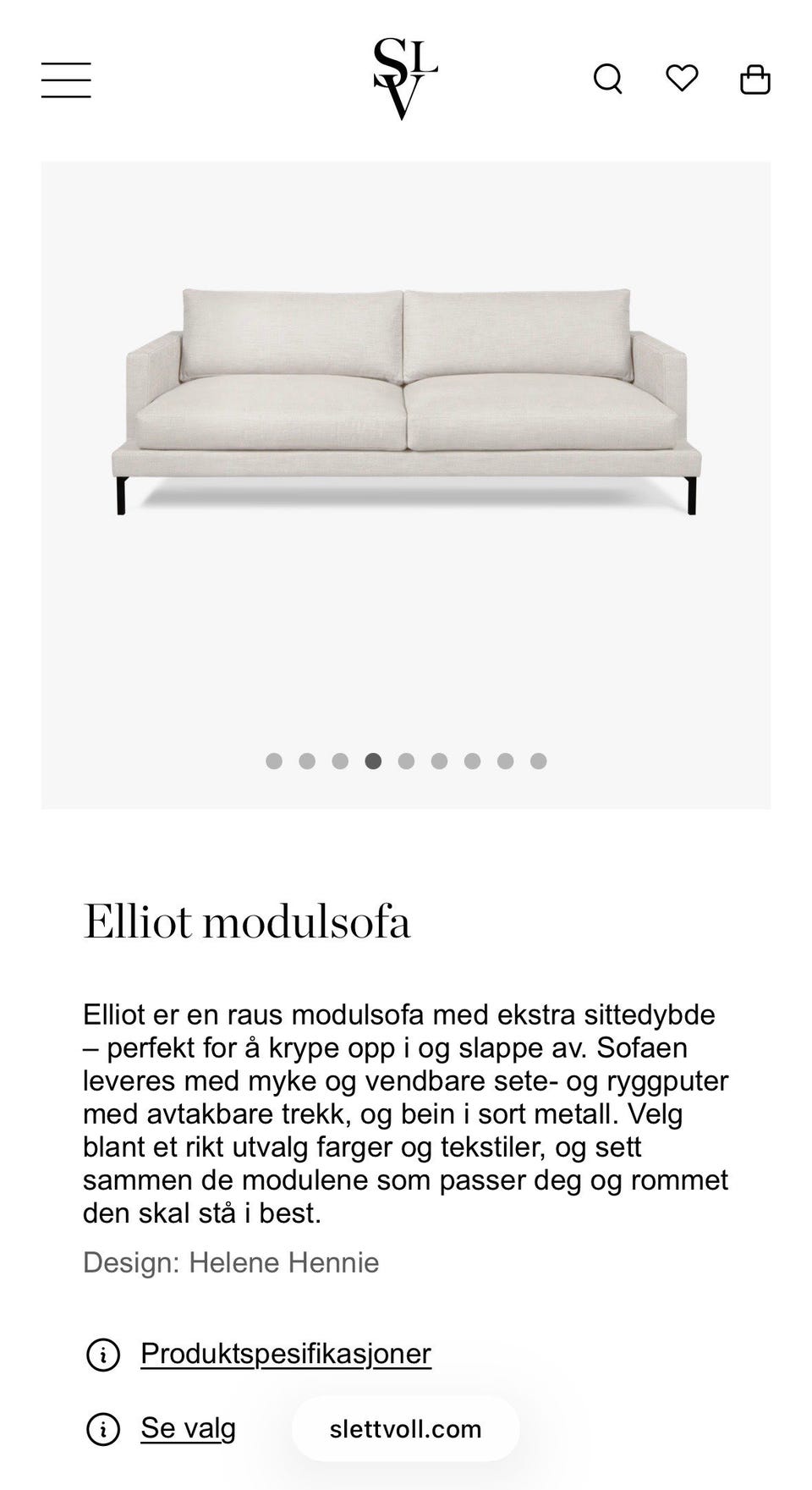Select the fifth carousel dot
812x1490 pixels.
tap(406, 761)
